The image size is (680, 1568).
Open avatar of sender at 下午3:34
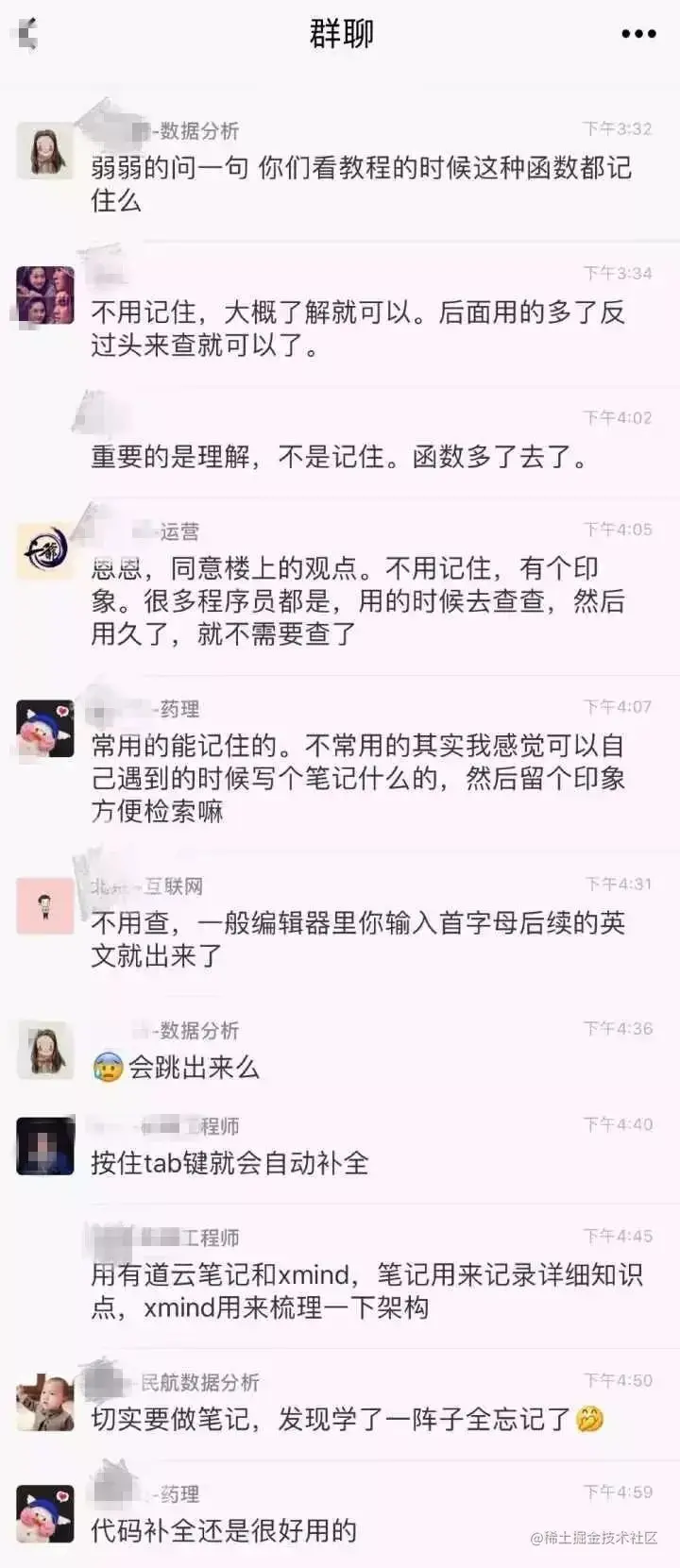tap(44, 295)
